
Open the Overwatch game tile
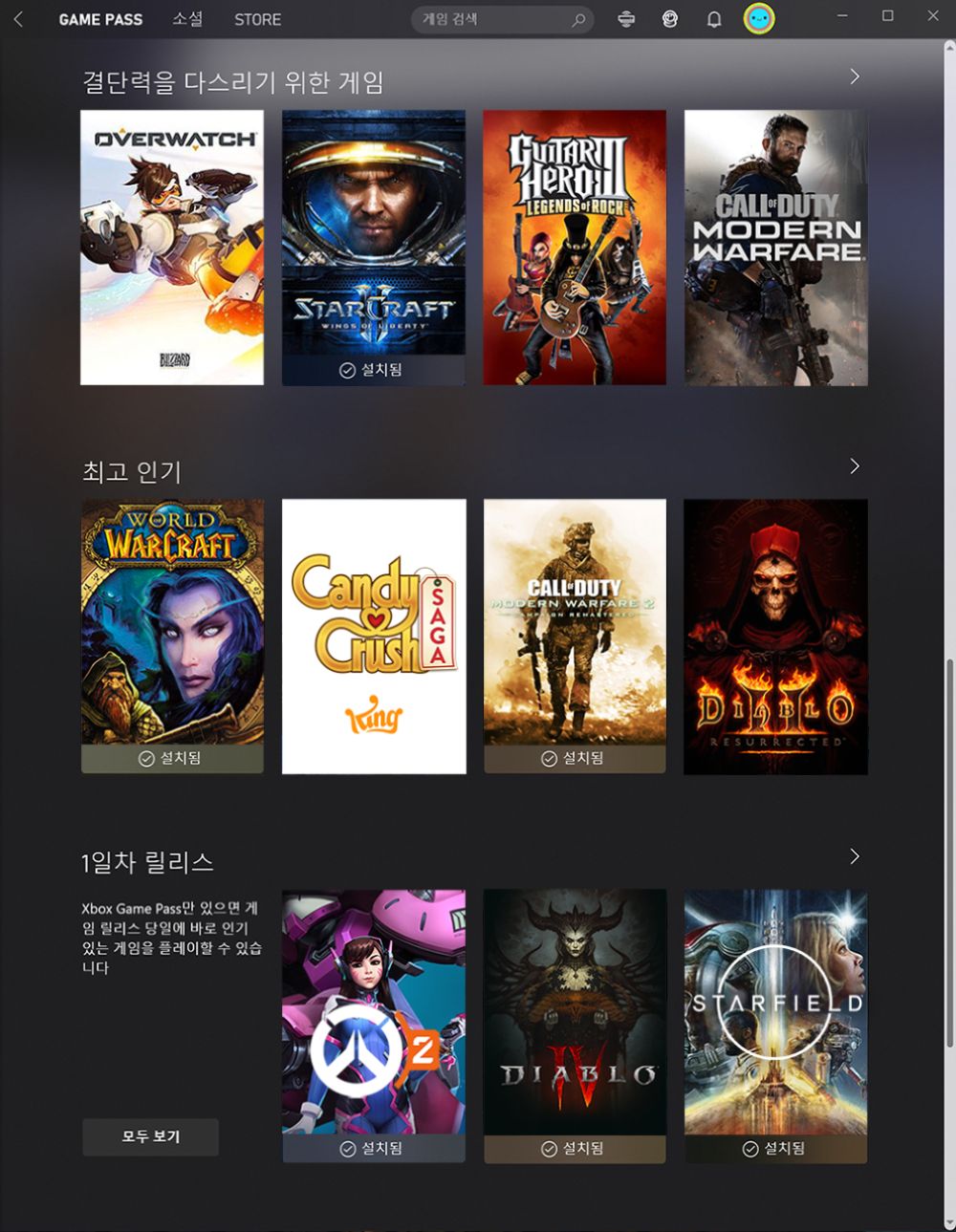[x=172, y=247]
